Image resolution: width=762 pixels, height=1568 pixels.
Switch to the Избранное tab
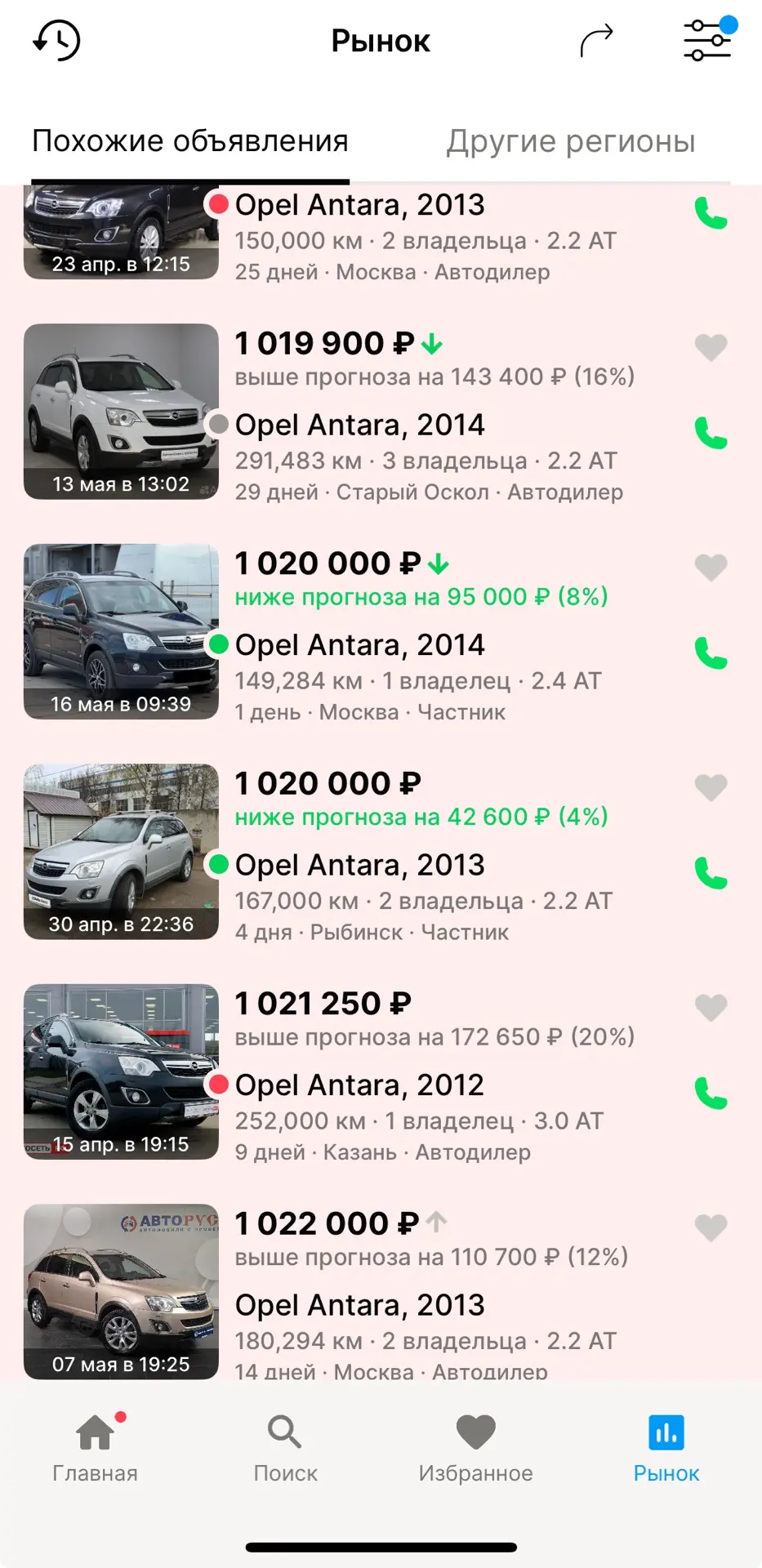point(475,1448)
